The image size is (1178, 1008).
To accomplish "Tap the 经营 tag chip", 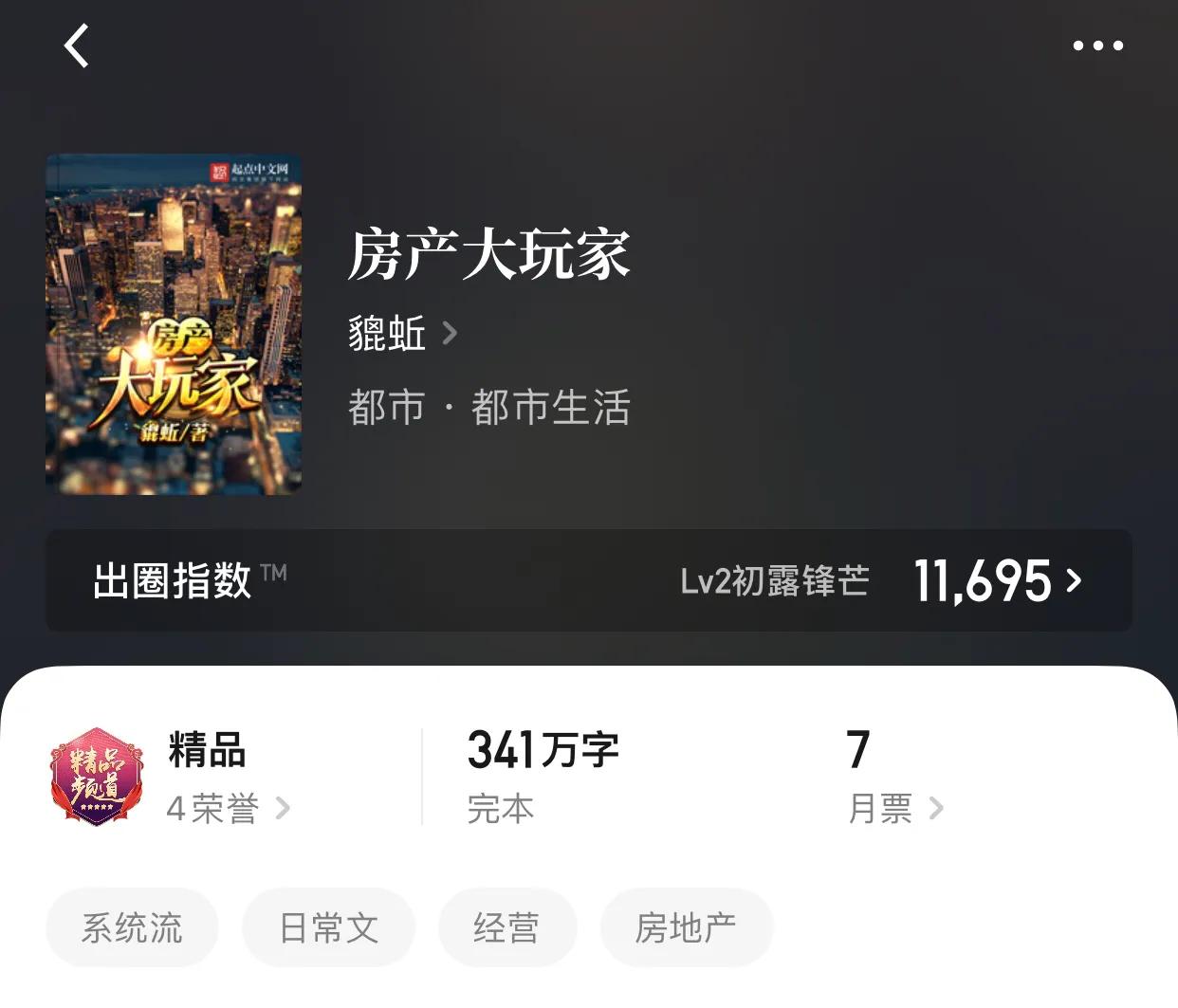I will tap(506, 927).
